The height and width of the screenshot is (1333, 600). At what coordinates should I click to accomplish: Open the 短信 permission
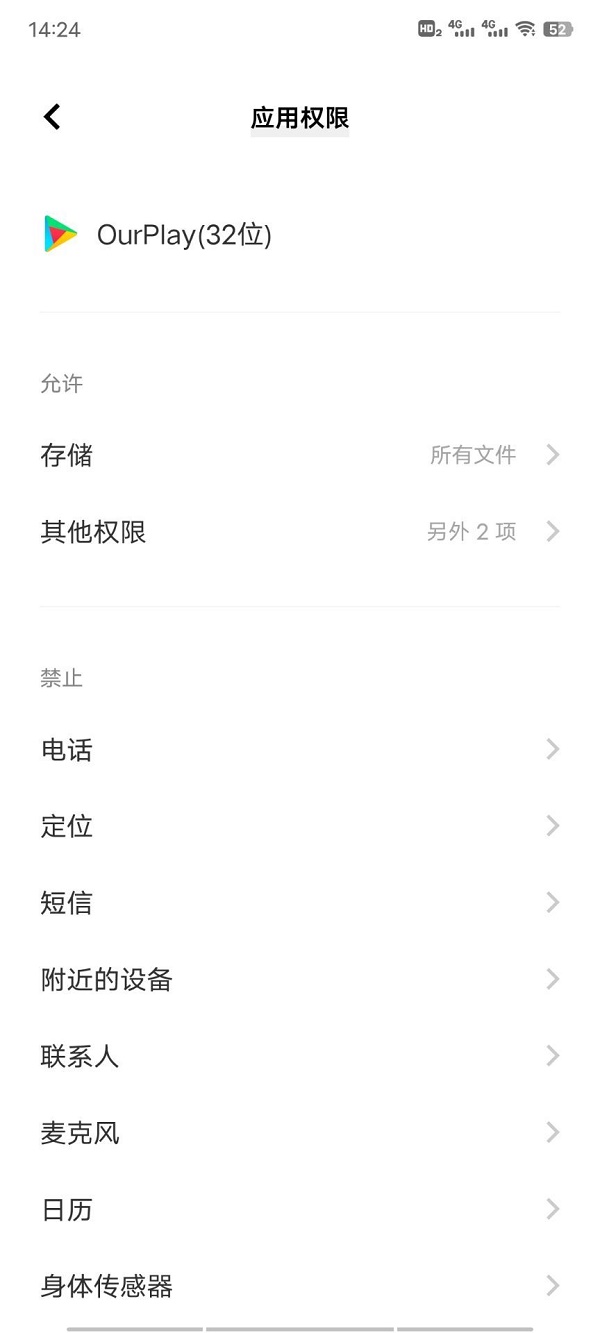(300, 903)
